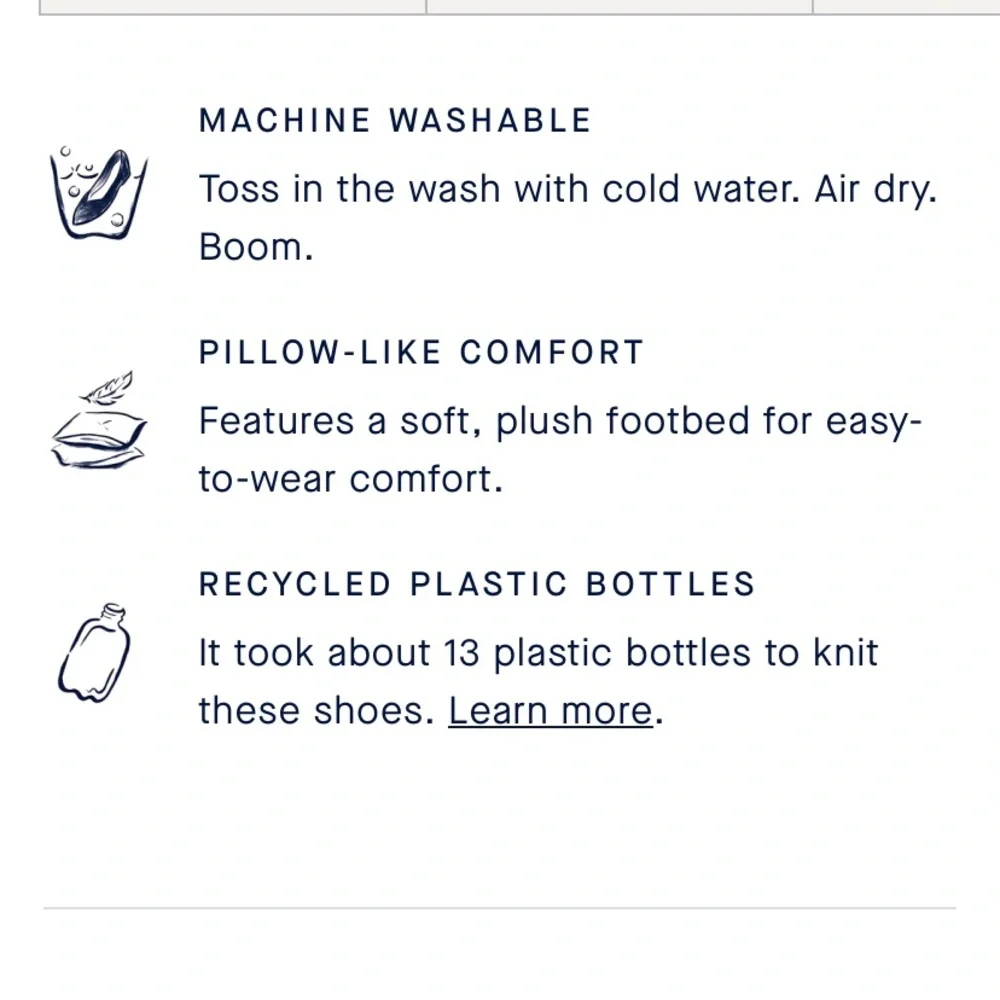Open the Learn more link
Image resolution: width=1000 pixels, height=1000 pixels.
pyautogui.click(x=550, y=711)
